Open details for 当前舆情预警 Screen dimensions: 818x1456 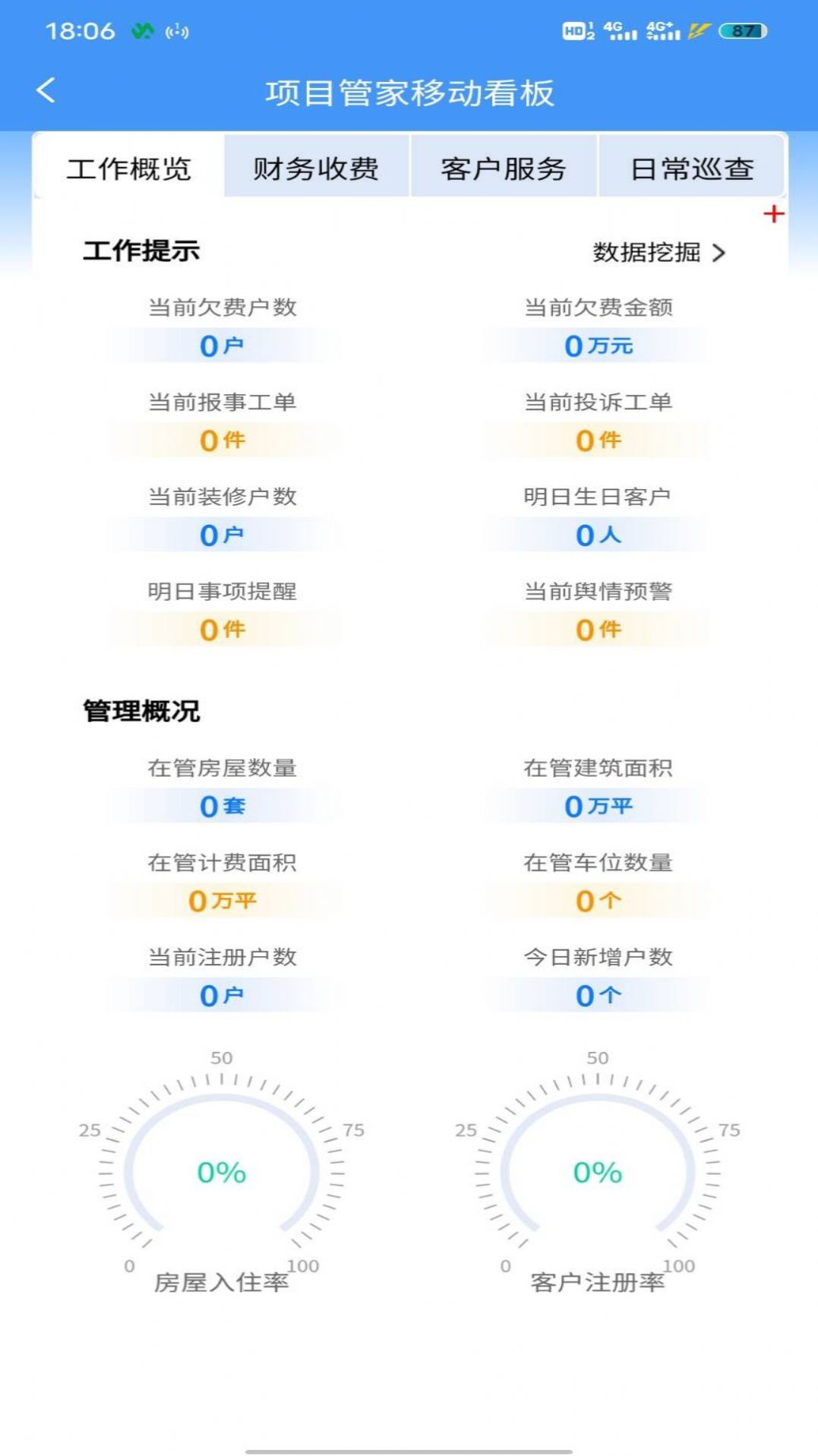click(597, 611)
